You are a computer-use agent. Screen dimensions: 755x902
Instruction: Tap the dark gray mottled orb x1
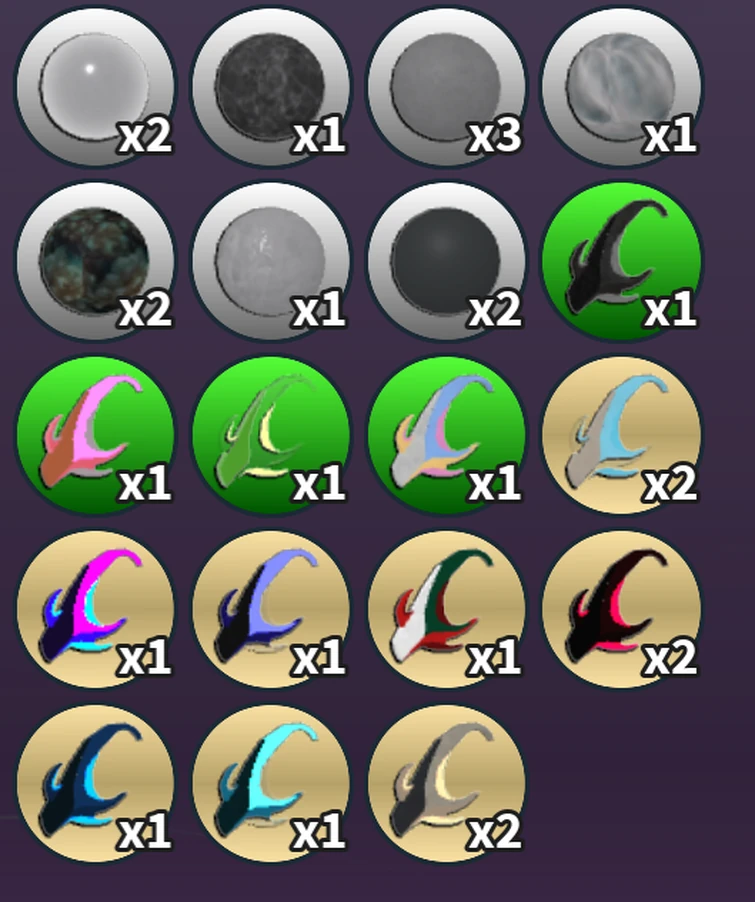tap(270, 85)
